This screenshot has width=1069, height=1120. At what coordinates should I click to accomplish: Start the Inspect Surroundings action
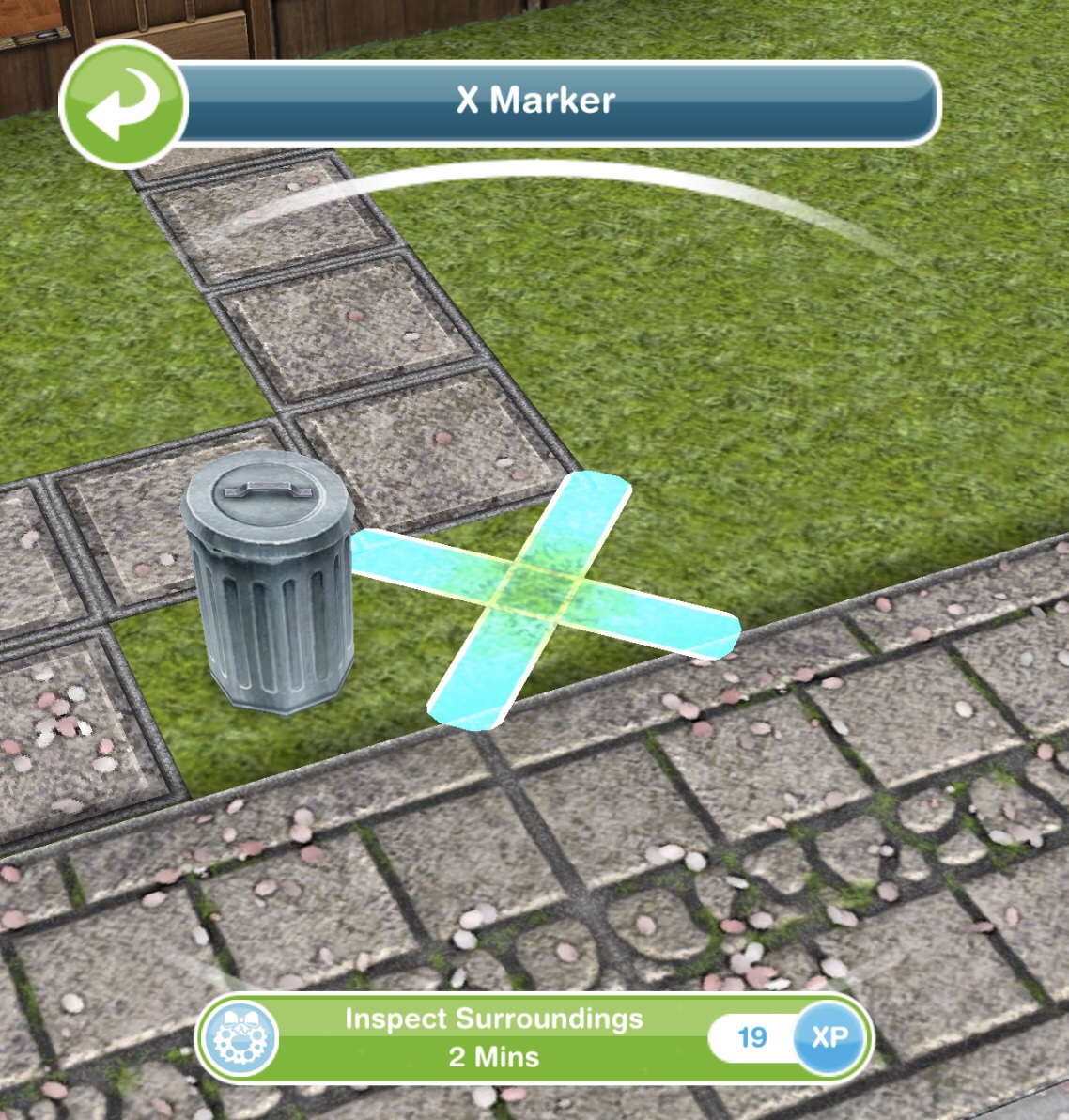click(534, 1037)
